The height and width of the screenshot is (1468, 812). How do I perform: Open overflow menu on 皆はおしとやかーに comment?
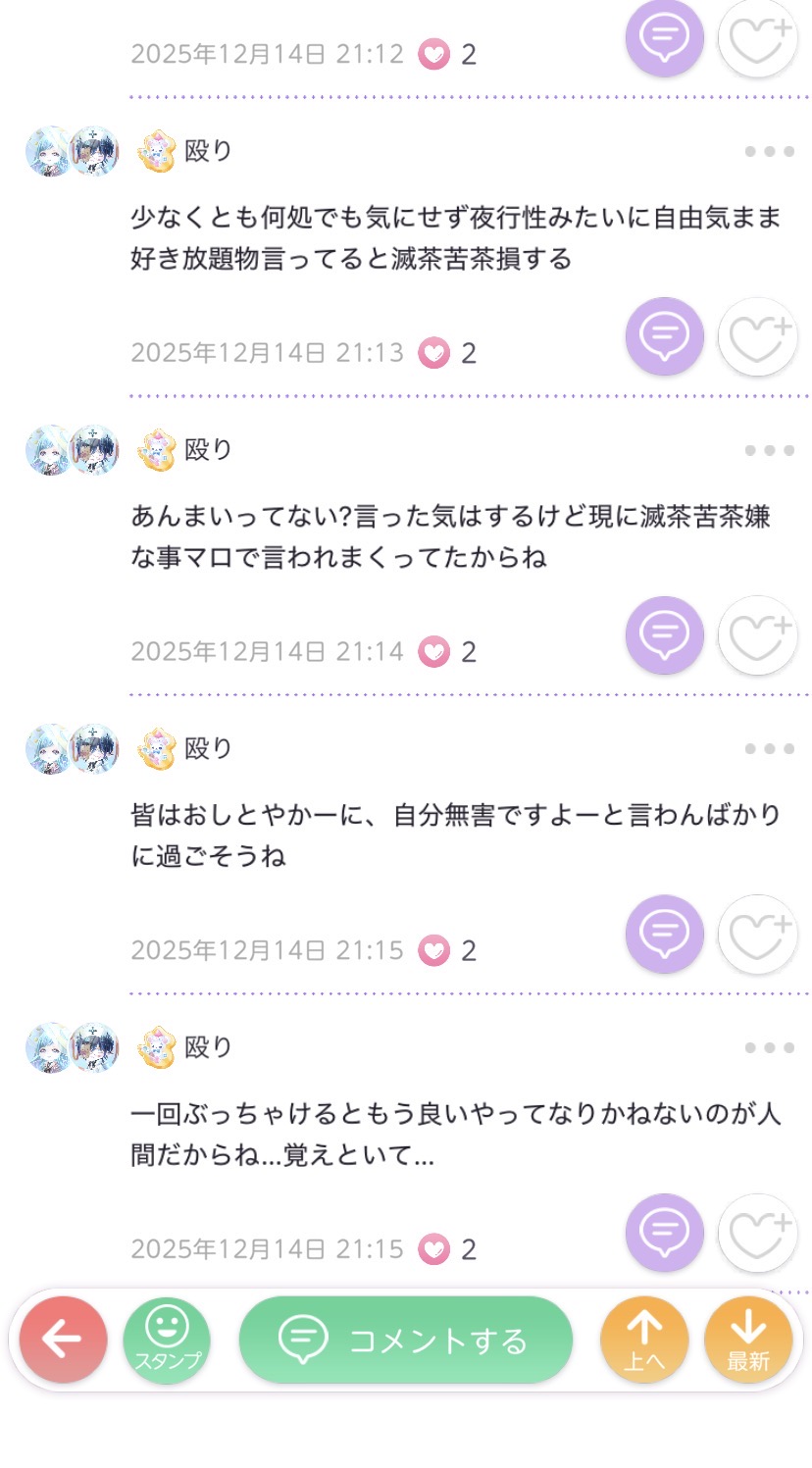(x=769, y=749)
